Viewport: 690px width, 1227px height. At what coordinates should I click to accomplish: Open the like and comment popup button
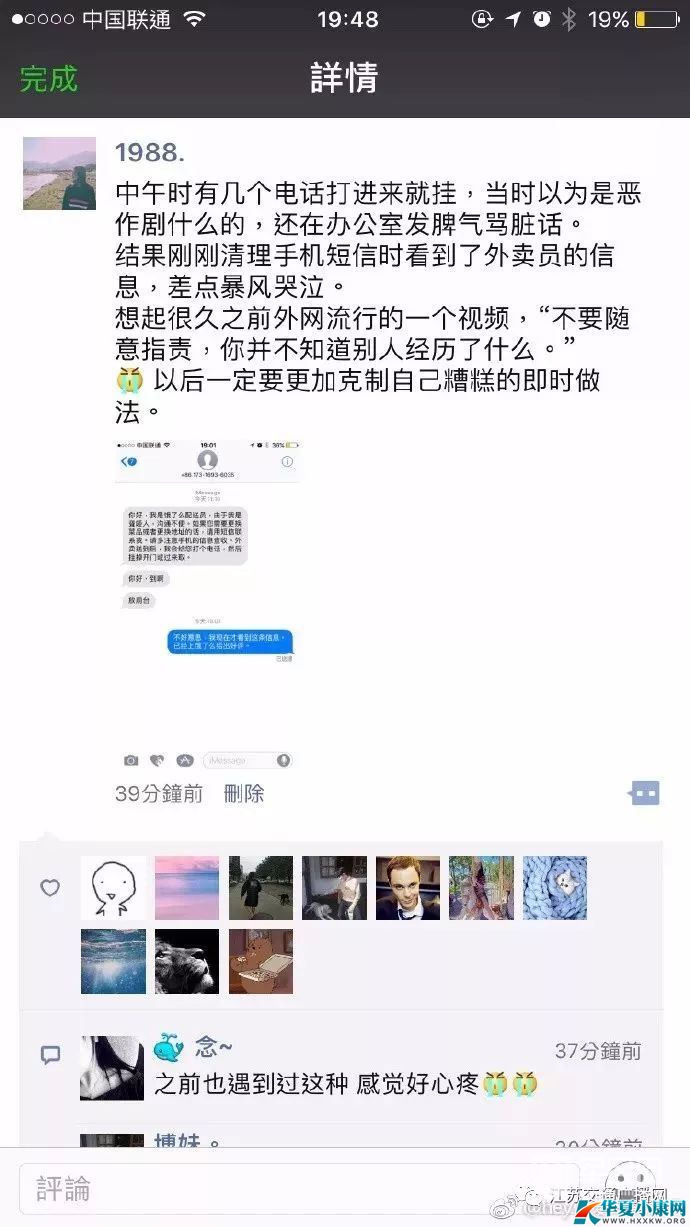pos(644,794)
